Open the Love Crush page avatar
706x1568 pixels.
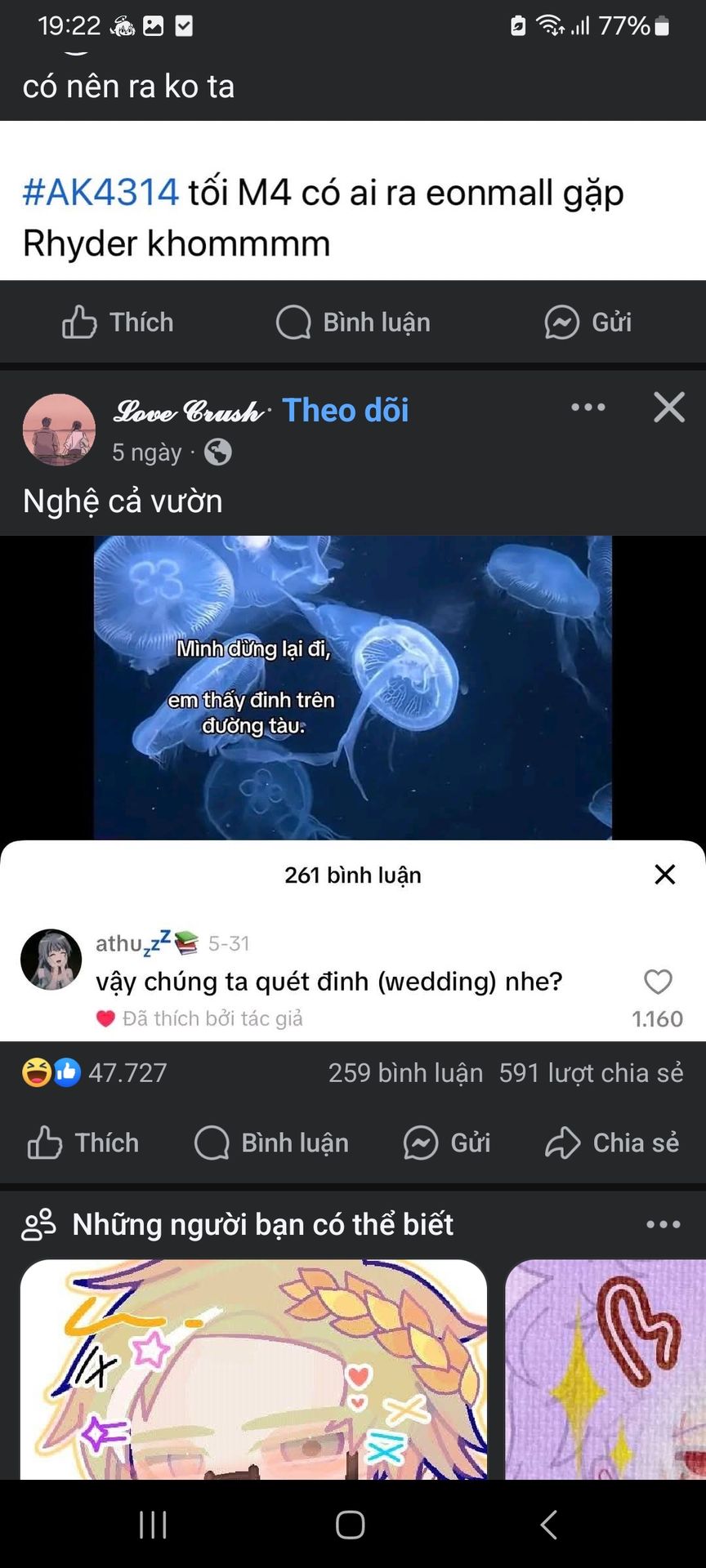click(59, 430)
